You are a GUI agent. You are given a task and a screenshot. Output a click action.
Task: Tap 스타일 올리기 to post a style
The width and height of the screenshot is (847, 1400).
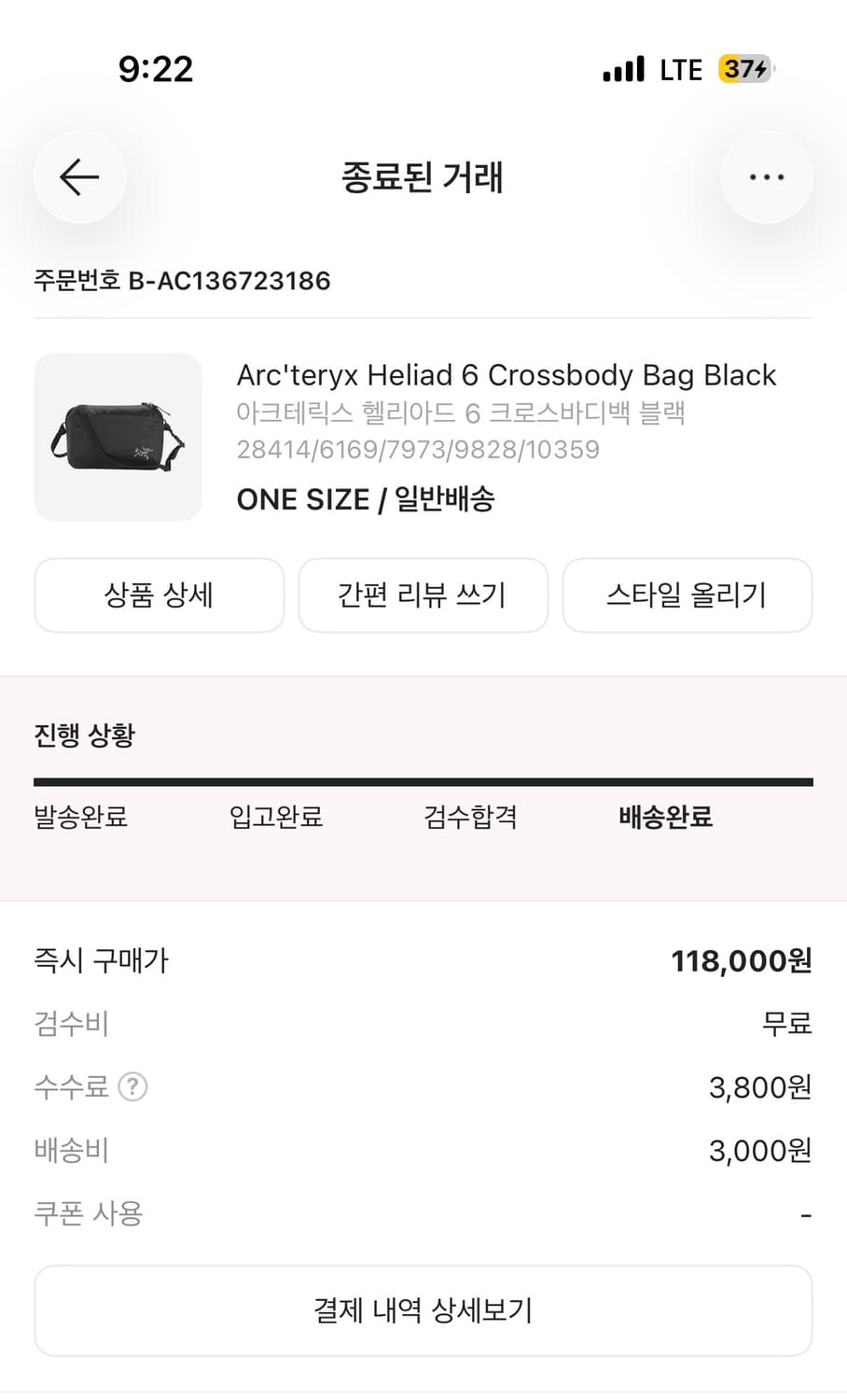click(687, 595)
